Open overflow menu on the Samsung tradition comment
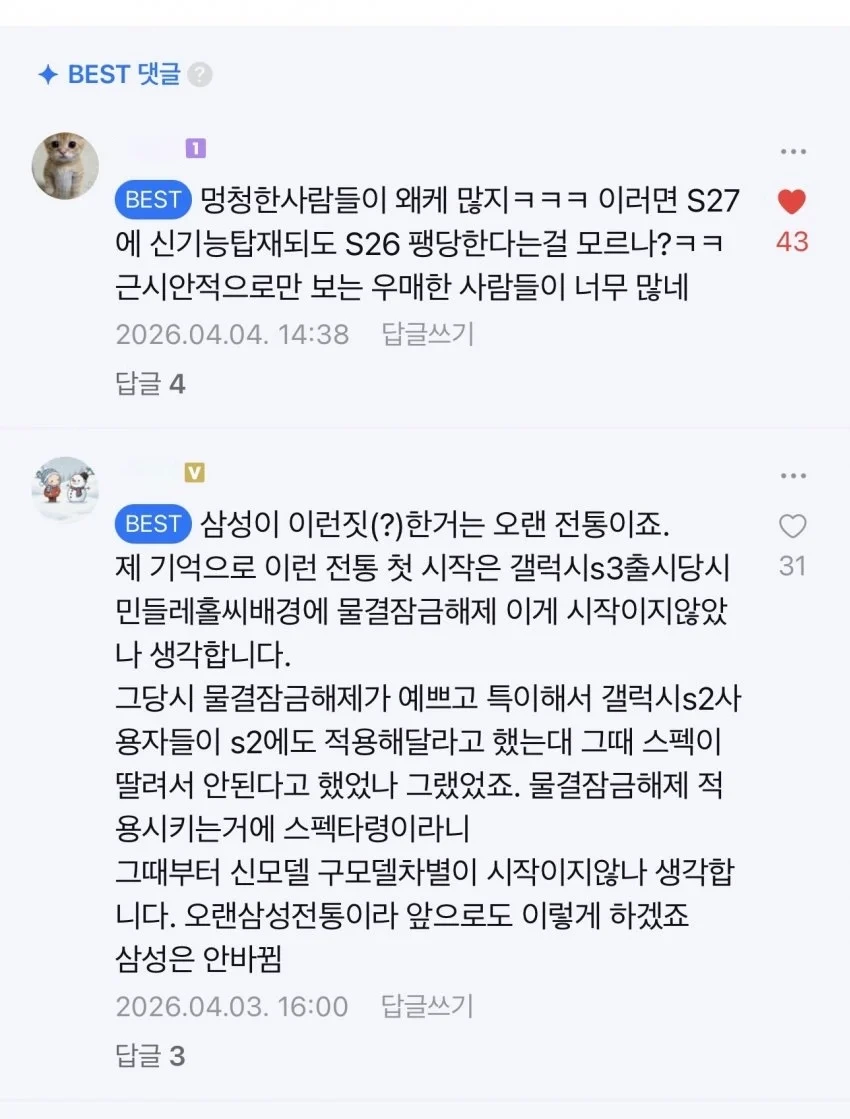Screen dimensions: 850x1119 [x=792, y=476]
